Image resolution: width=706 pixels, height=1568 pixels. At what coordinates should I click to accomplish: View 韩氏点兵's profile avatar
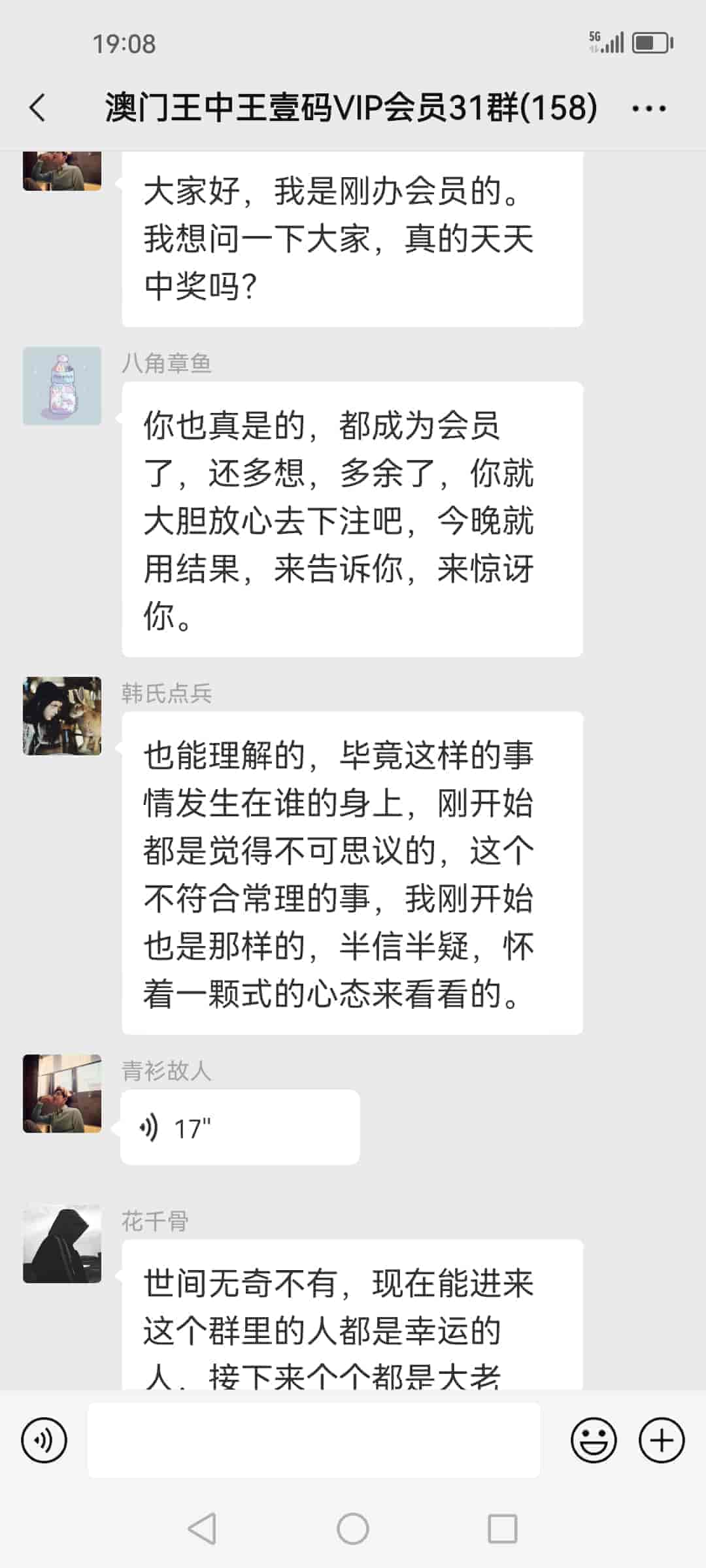(x=62, y=716)
